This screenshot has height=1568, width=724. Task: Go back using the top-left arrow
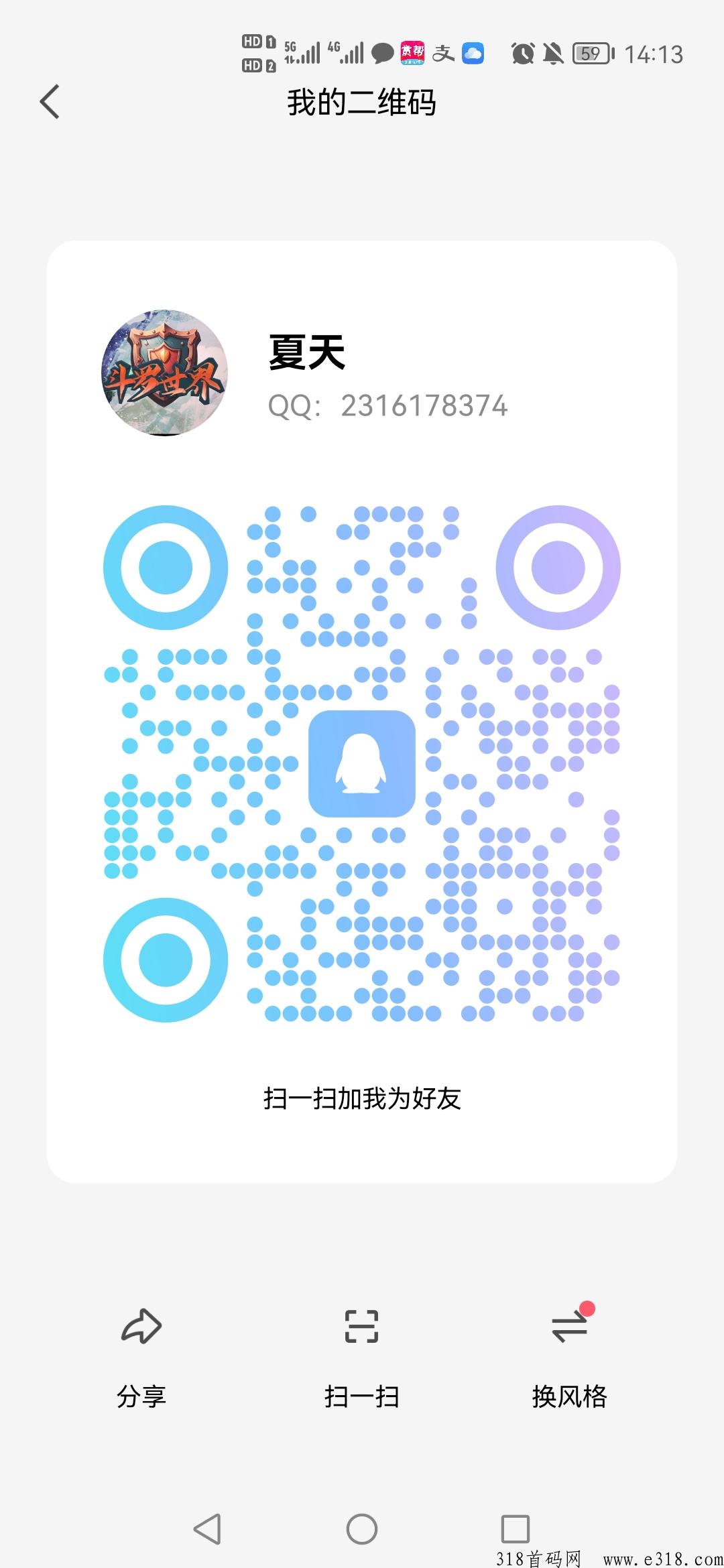click(50, 102)
